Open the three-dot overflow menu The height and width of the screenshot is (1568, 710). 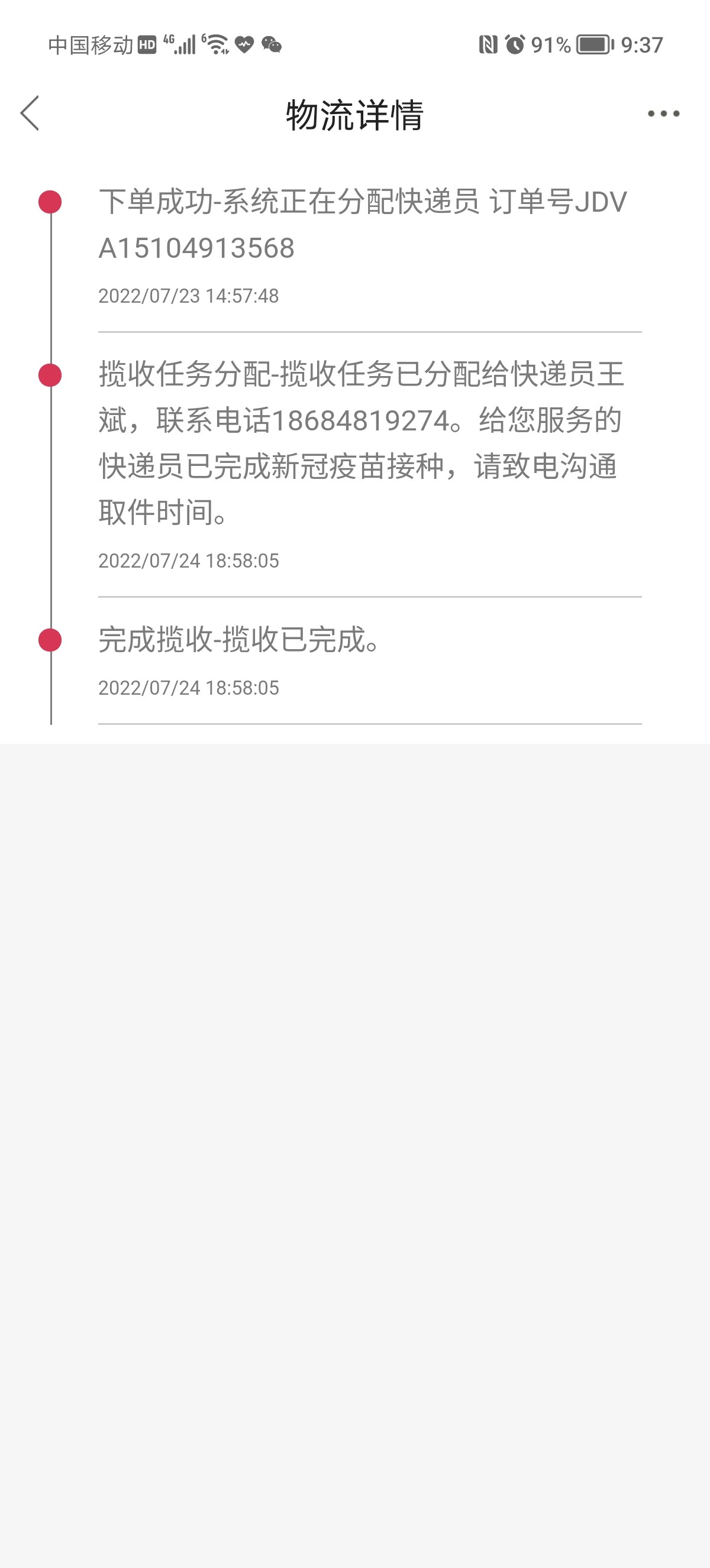(663, 113)
